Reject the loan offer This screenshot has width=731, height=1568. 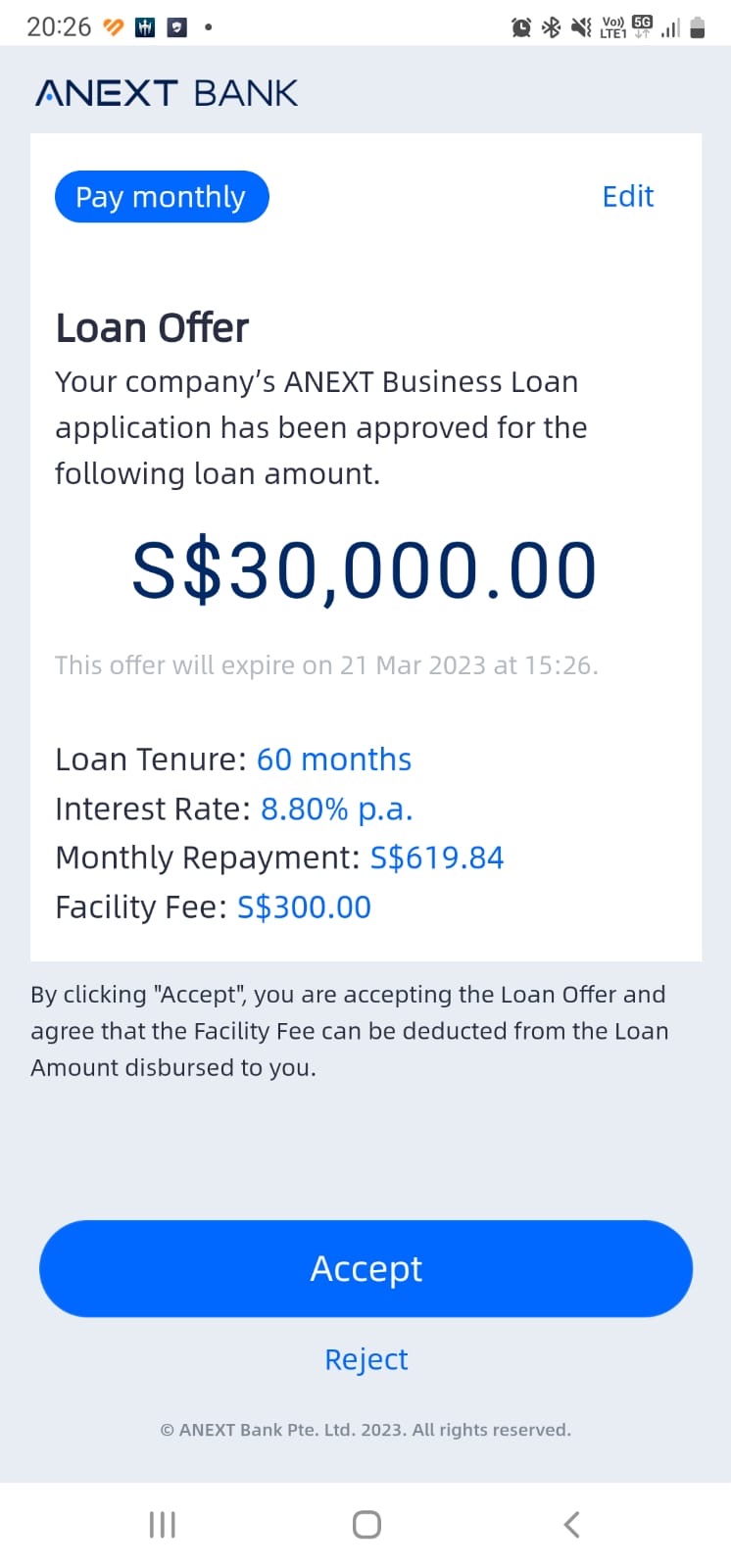(365, 1359)
